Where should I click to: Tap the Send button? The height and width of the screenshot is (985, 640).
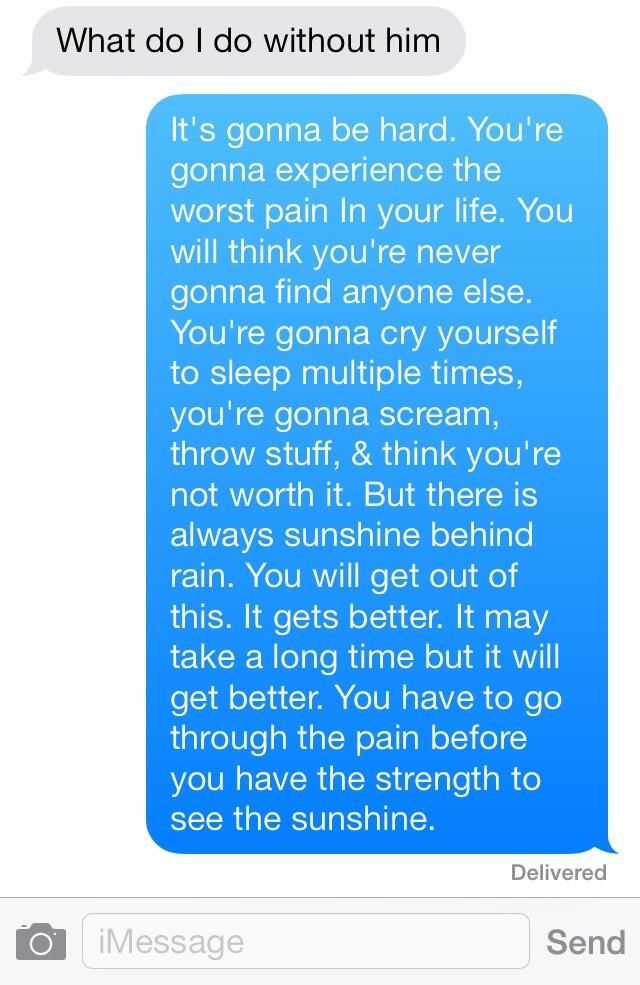(x=585, y=942)
